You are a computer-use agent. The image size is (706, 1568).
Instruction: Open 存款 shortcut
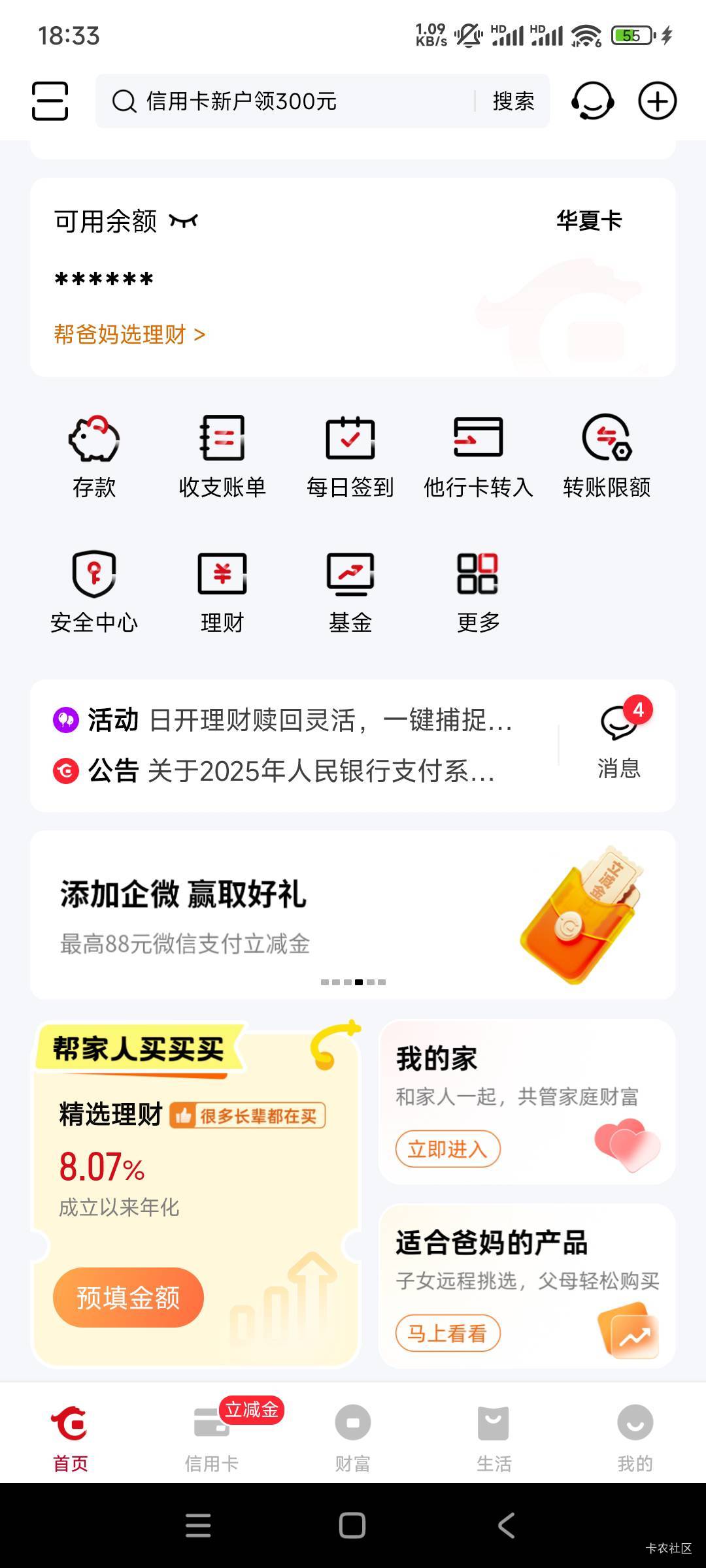[94, 455]
